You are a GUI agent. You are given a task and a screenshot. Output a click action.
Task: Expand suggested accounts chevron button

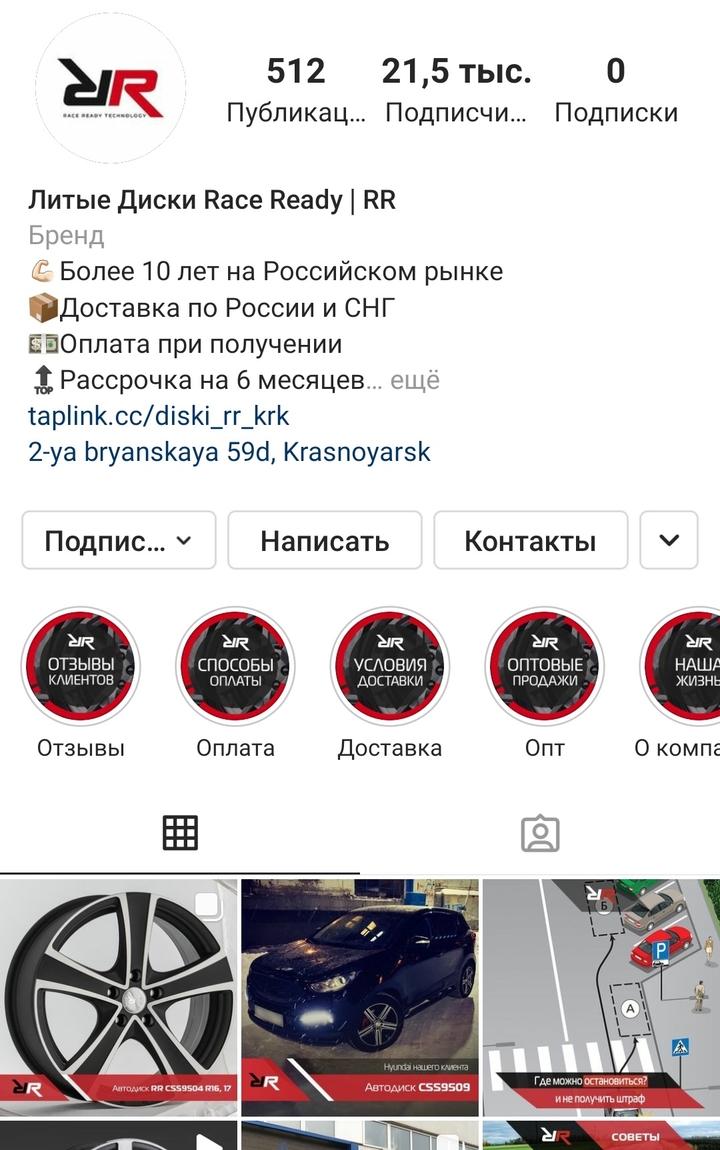[x=669, y=541]
